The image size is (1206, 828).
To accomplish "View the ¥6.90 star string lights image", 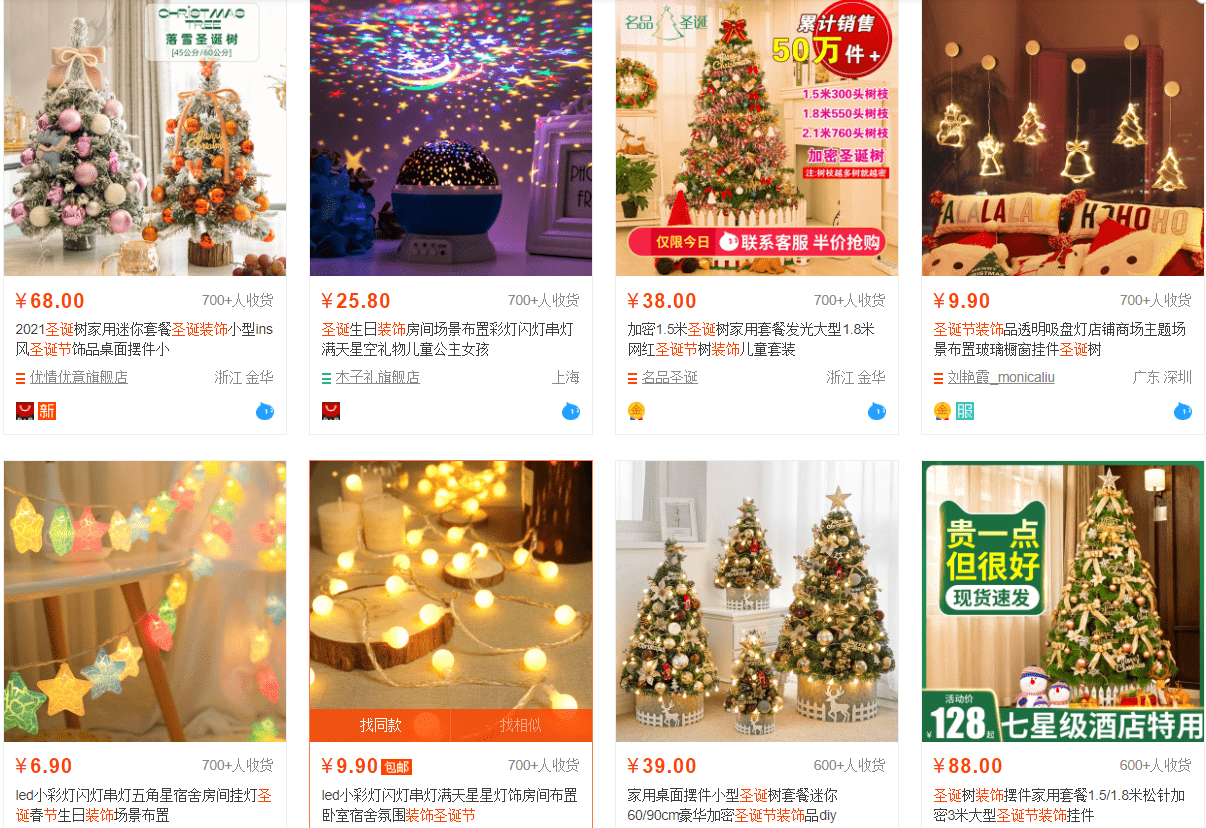I will click(145, 601).
